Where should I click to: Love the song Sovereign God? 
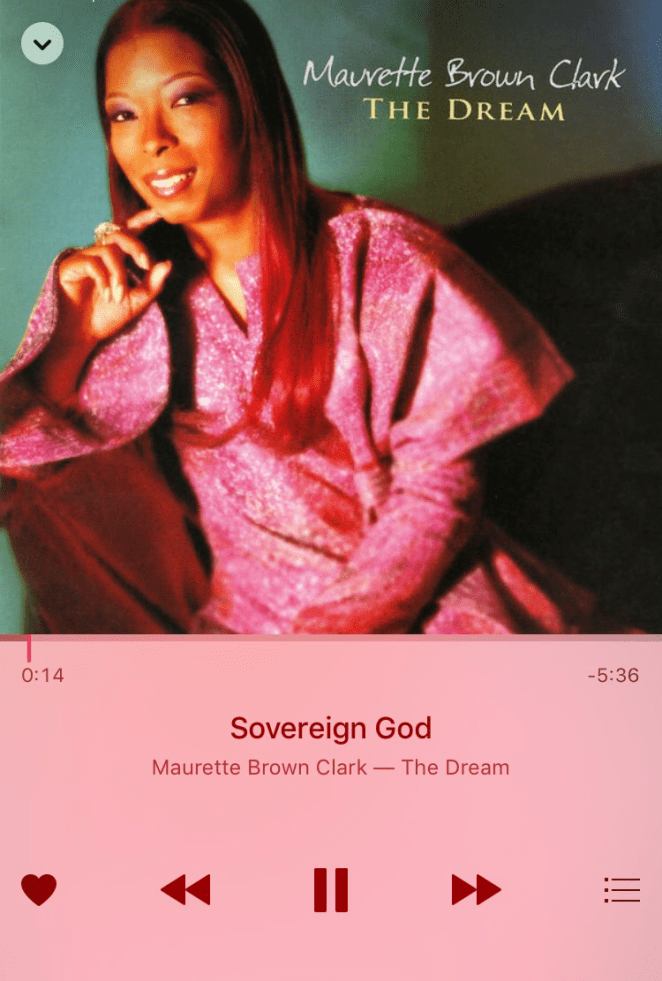tap(39, 889)
